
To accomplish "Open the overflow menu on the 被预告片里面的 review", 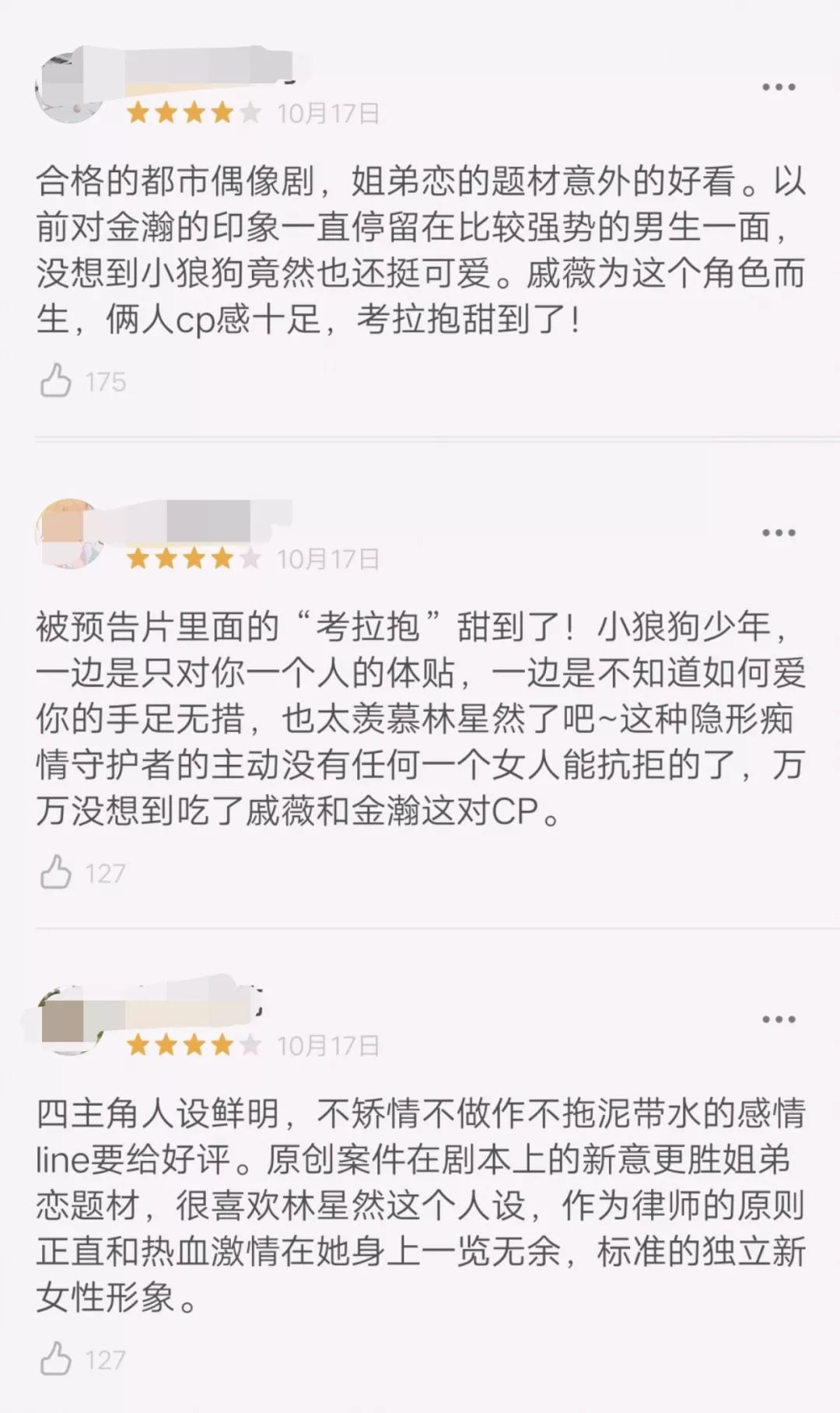I will (779, 533).
